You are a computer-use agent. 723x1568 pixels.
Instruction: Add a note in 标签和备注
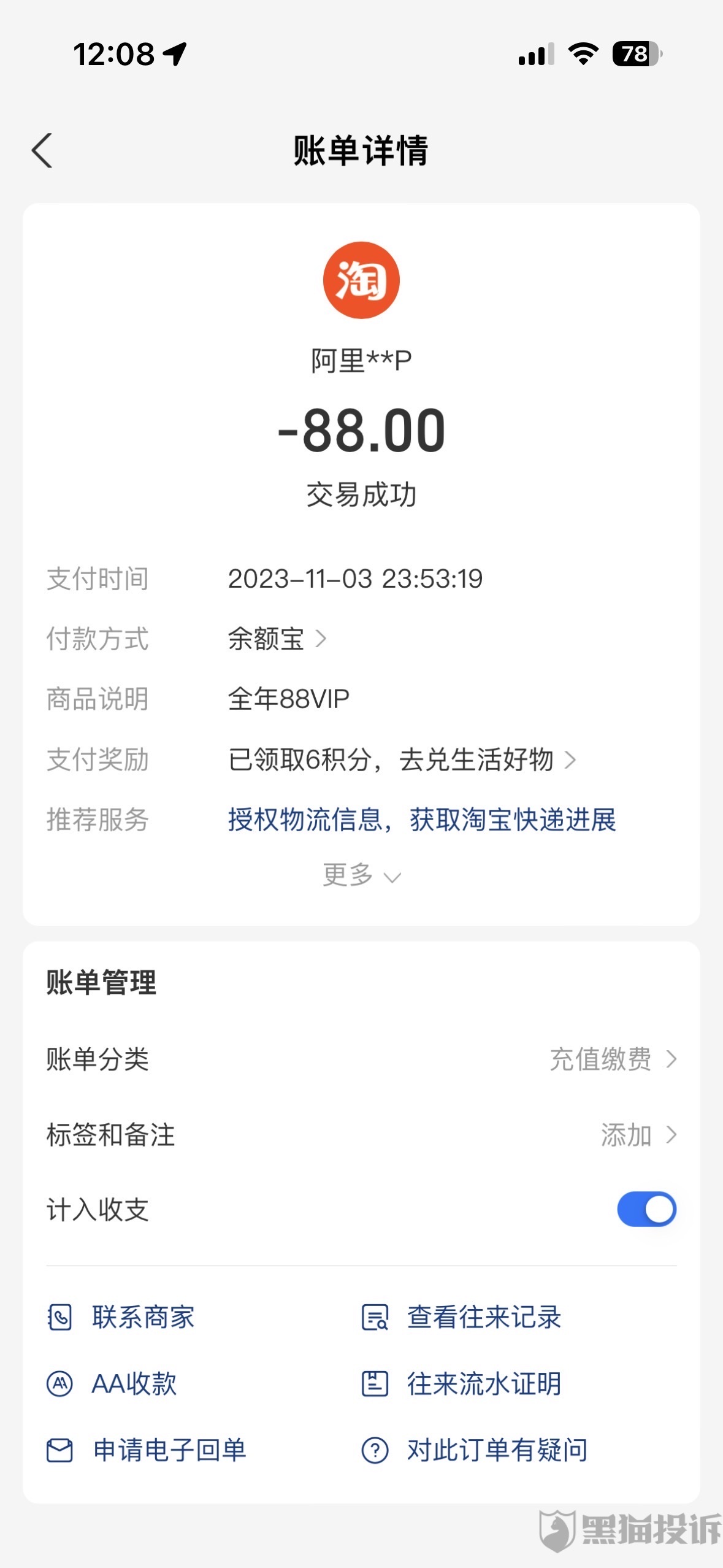coord(638,1135)
